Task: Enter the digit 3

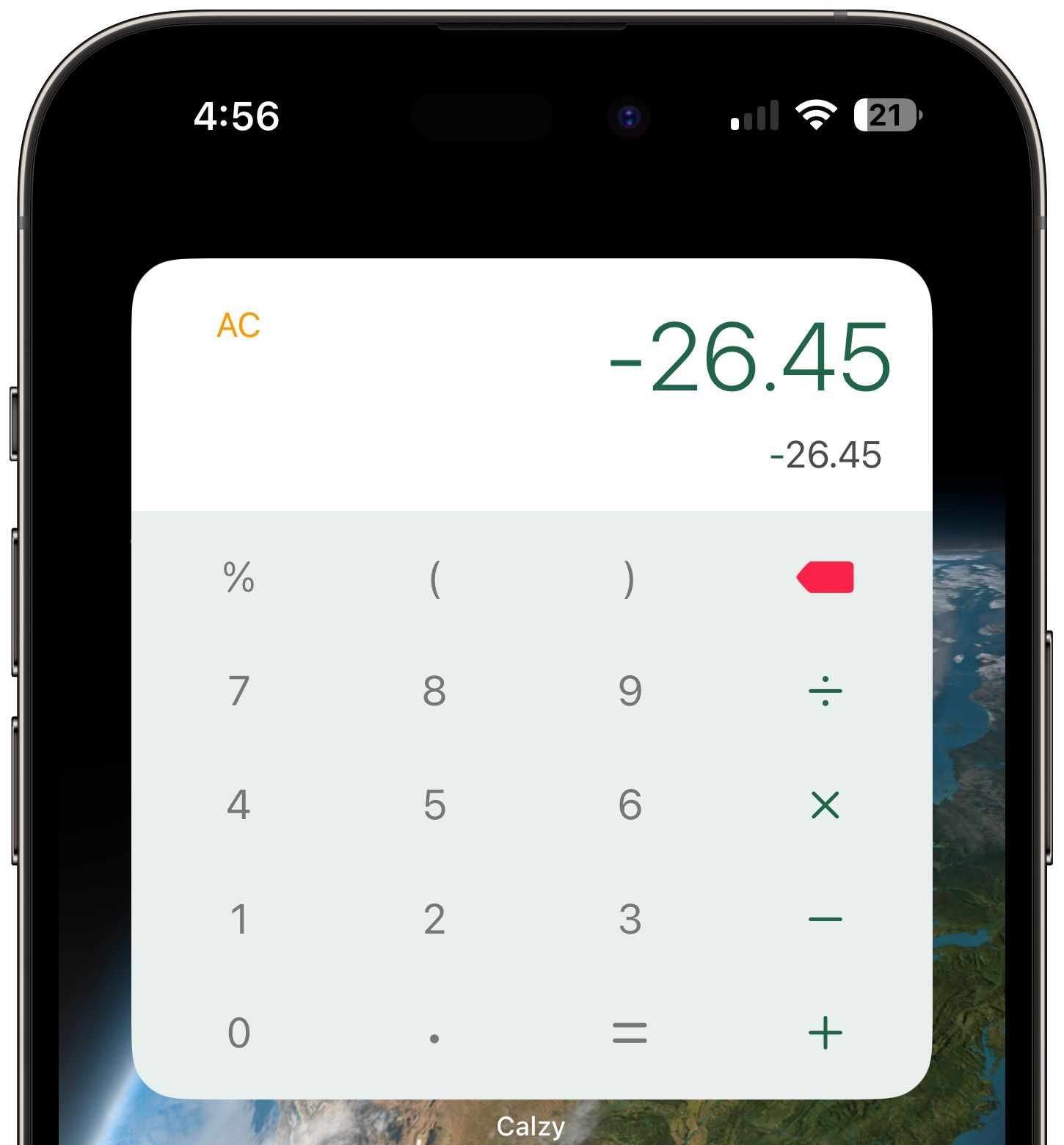Action: click(630, 919)
